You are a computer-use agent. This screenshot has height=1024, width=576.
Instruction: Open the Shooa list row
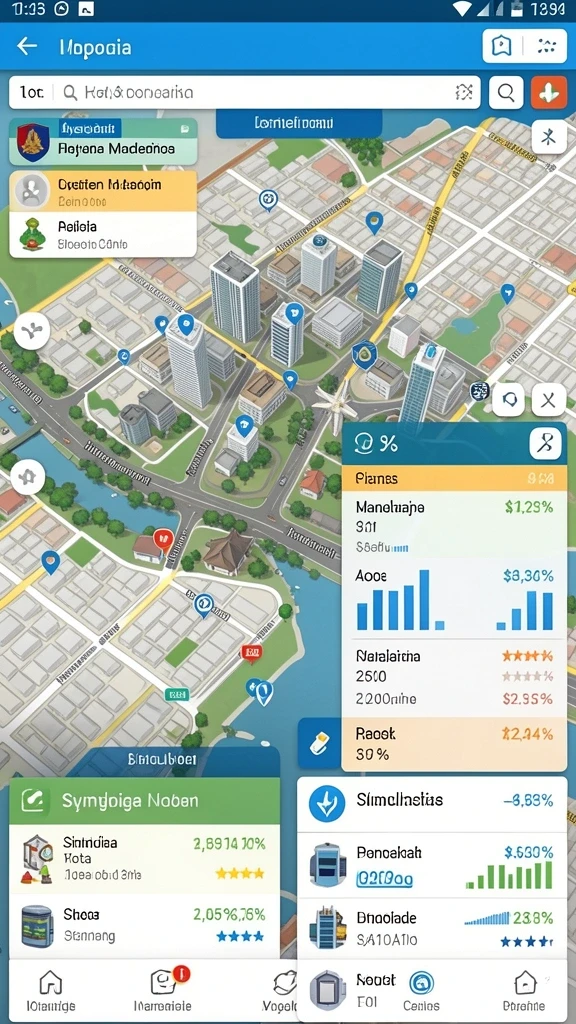[x=144, y=925]
